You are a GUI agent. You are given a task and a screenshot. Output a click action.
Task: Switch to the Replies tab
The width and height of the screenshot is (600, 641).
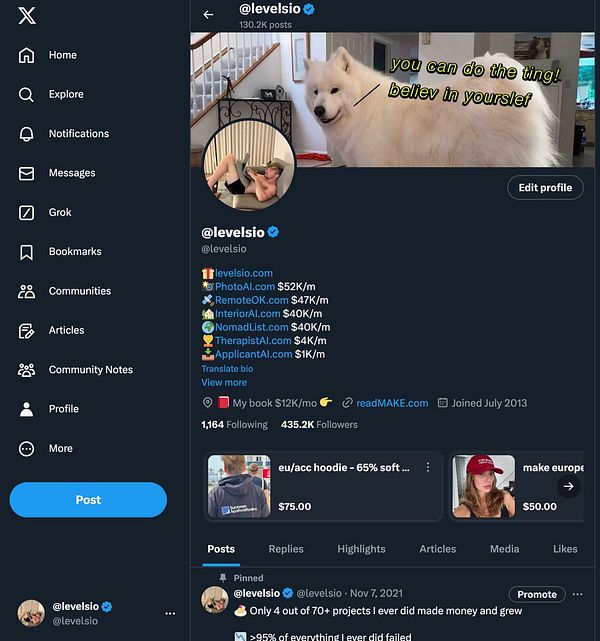point(286,549)
